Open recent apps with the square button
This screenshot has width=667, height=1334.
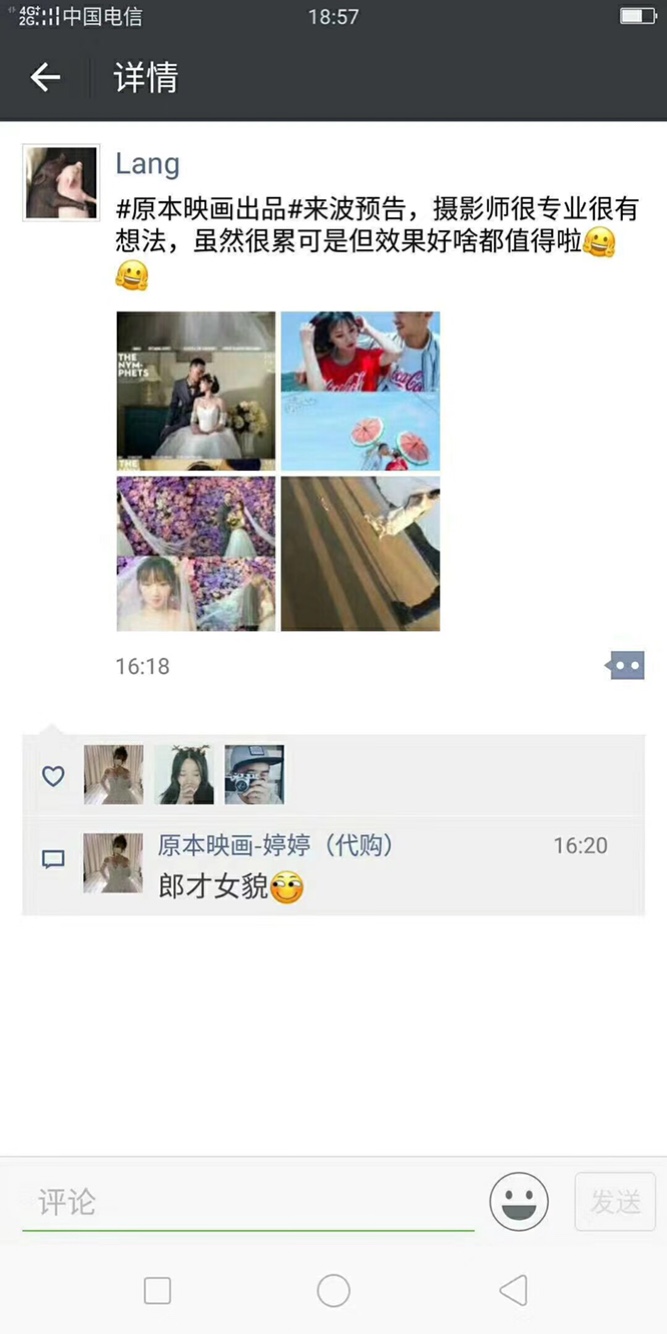point(157,1291)
